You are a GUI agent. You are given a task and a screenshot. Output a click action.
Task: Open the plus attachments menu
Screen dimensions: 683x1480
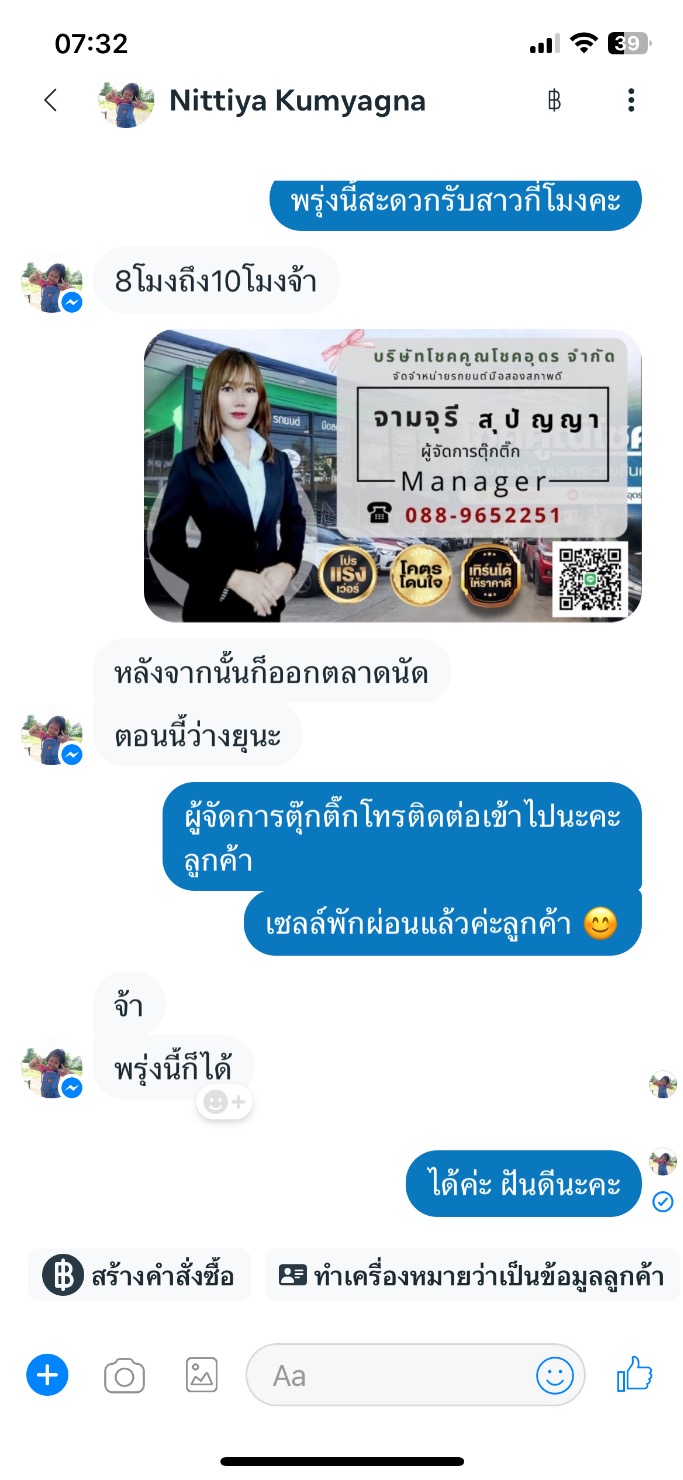click(47, 1376)
